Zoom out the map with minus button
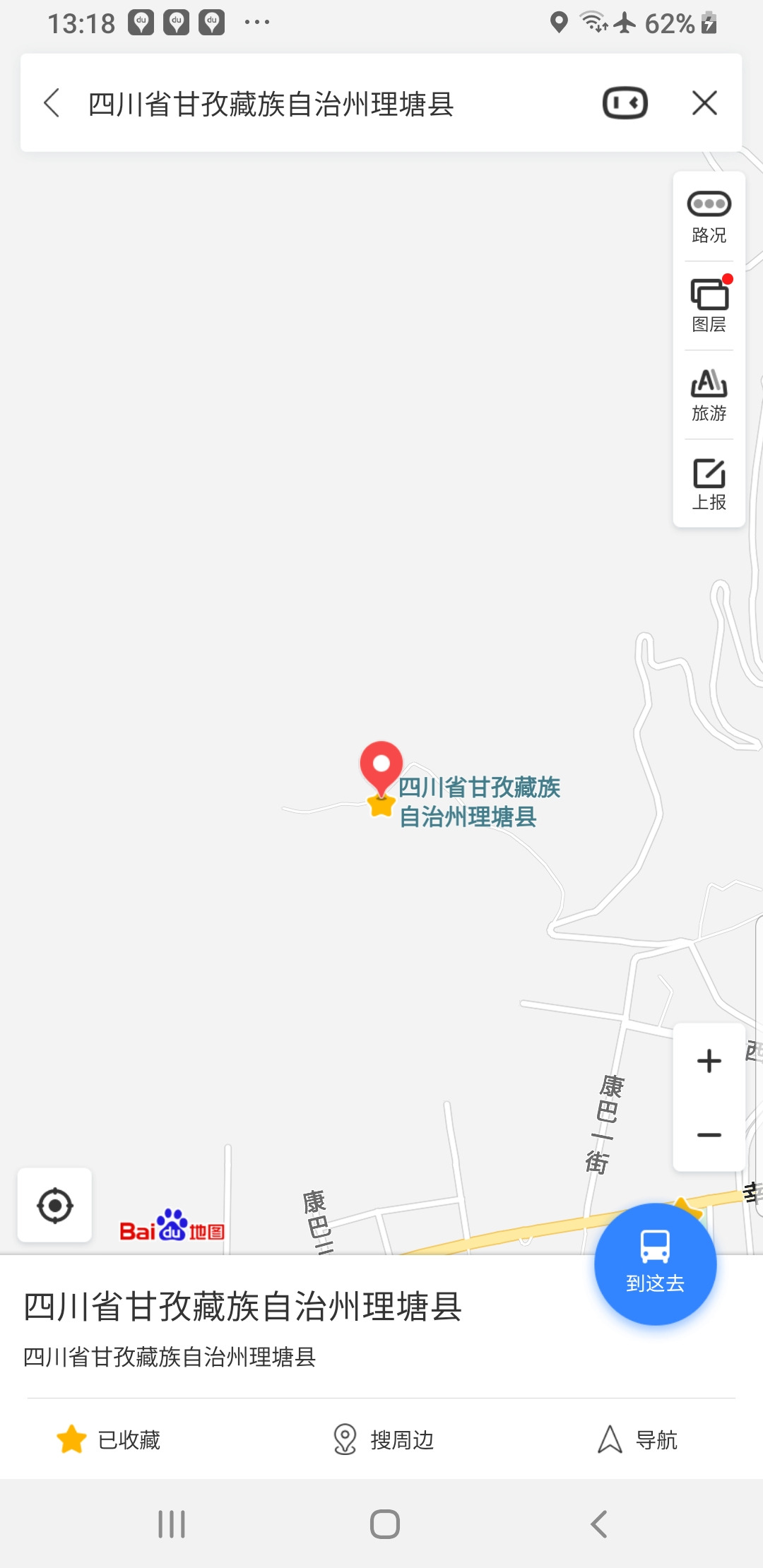The height and width of the screenshot is (1568, 763). [x=709, y=1135]
